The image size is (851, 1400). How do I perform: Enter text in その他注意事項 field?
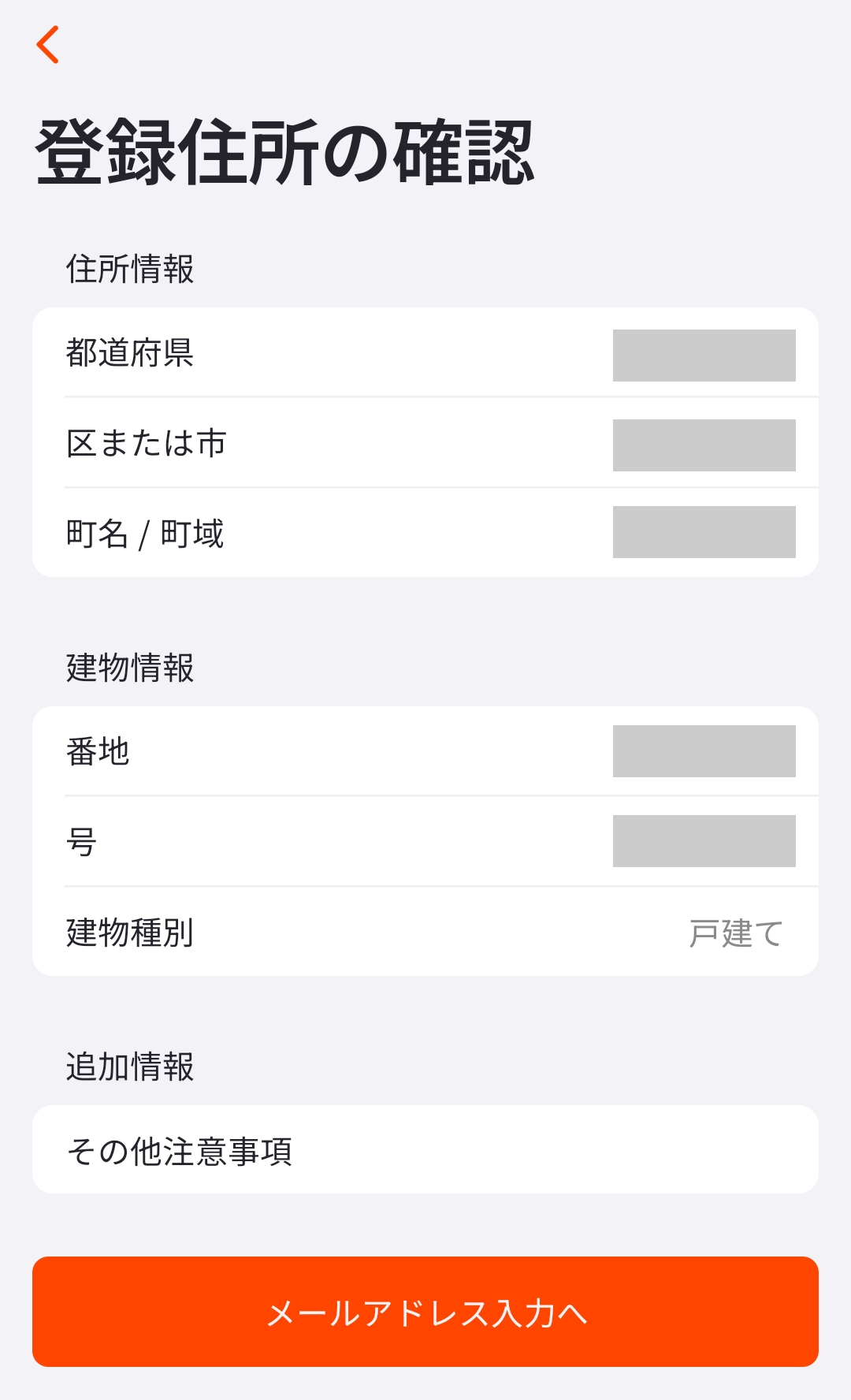tap(425, 1150)
